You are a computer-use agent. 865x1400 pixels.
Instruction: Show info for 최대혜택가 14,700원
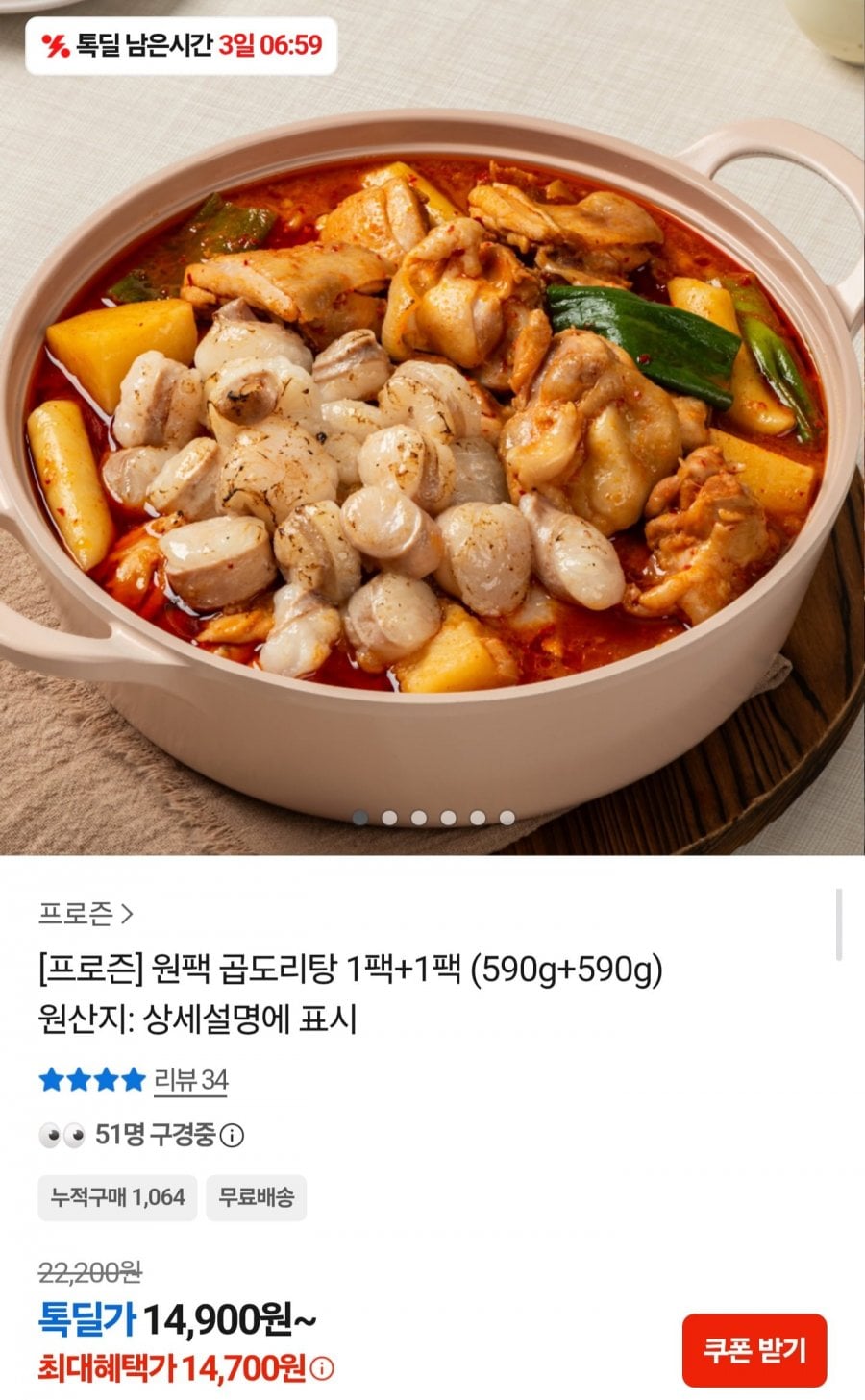(x=324, y=1368)
